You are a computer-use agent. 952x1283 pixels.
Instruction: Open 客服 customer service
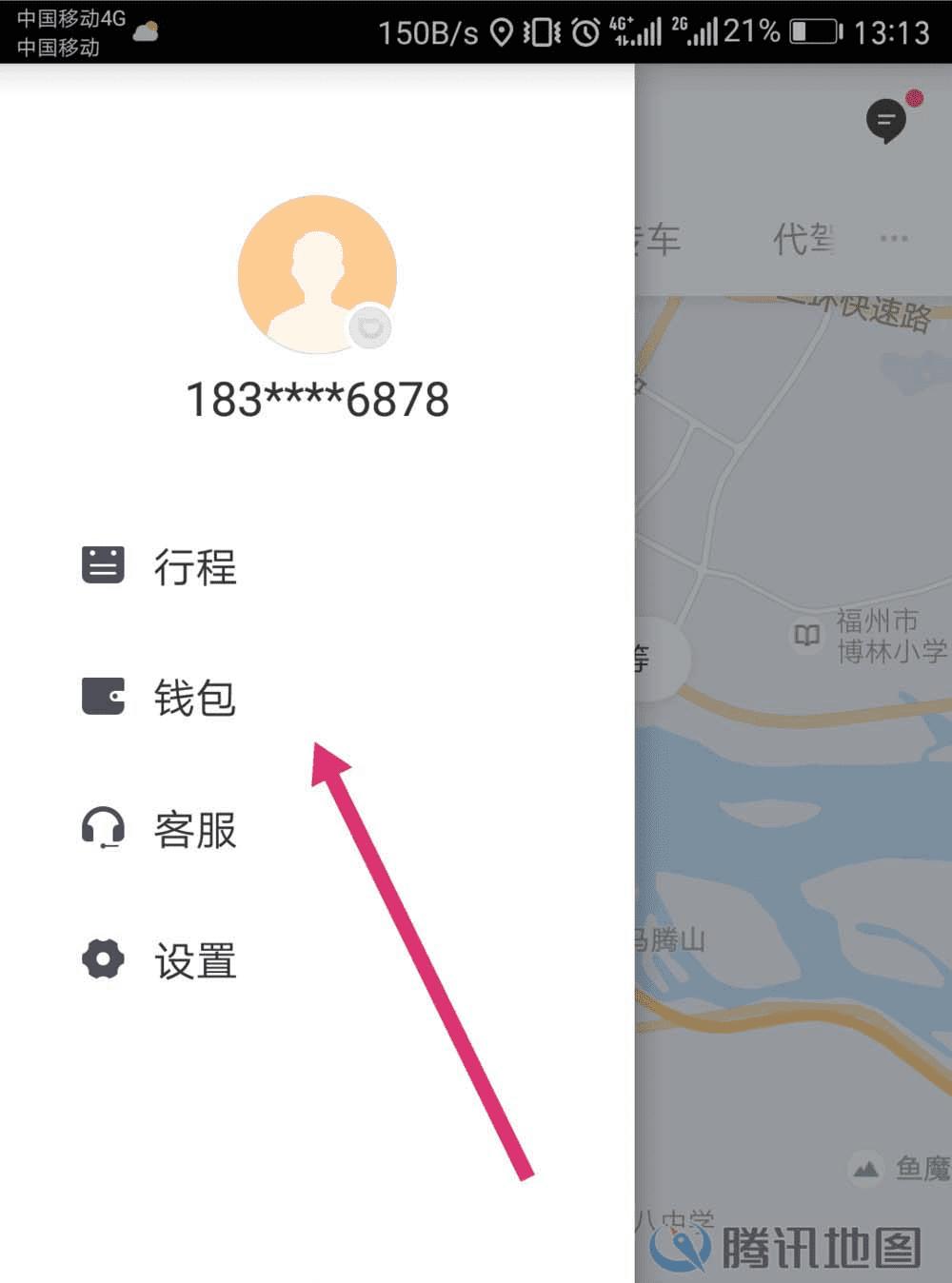tap(159, 828)
